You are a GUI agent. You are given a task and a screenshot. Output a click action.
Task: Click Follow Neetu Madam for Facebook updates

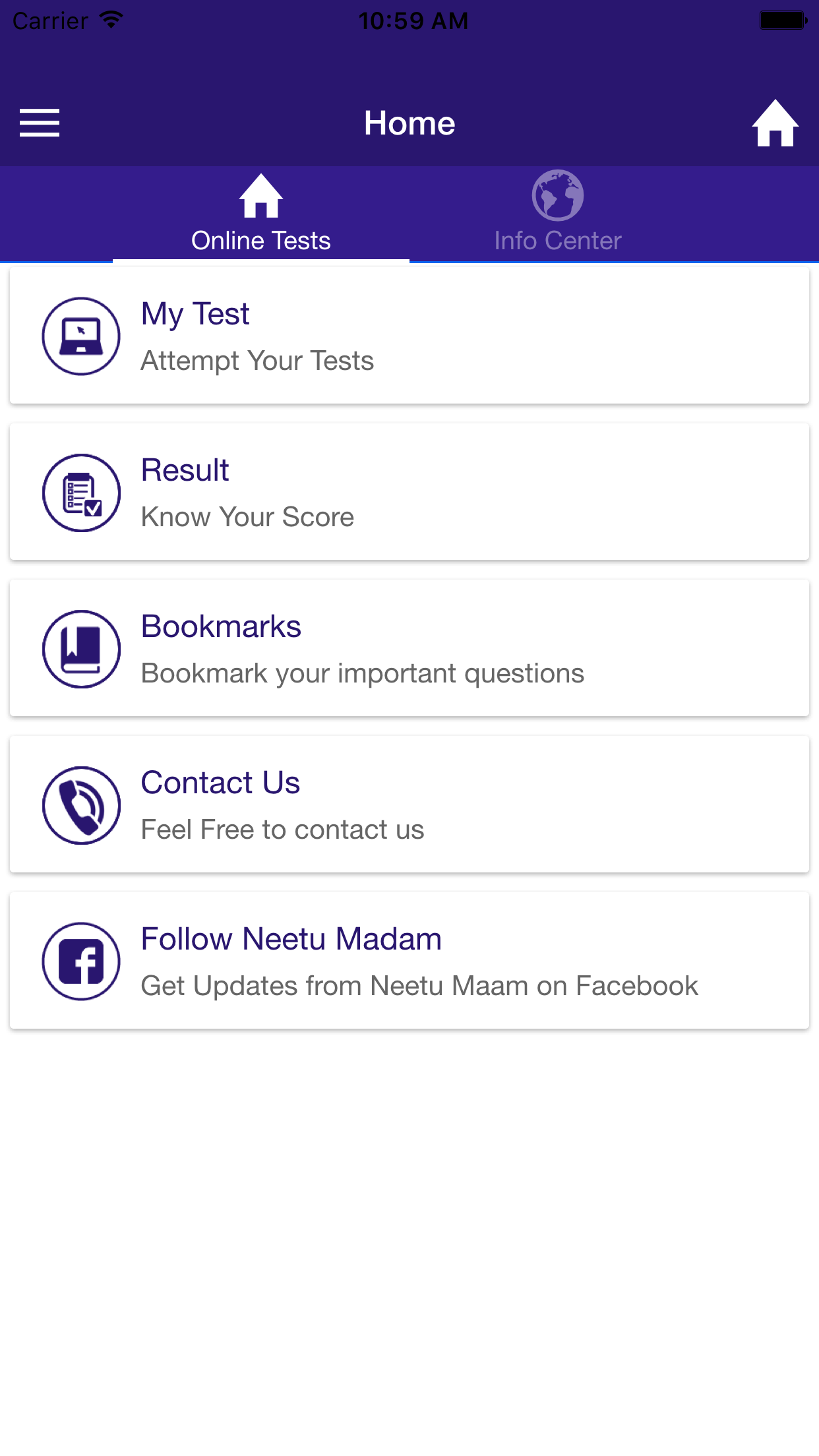pyautogui.click(x=409, y=961)
